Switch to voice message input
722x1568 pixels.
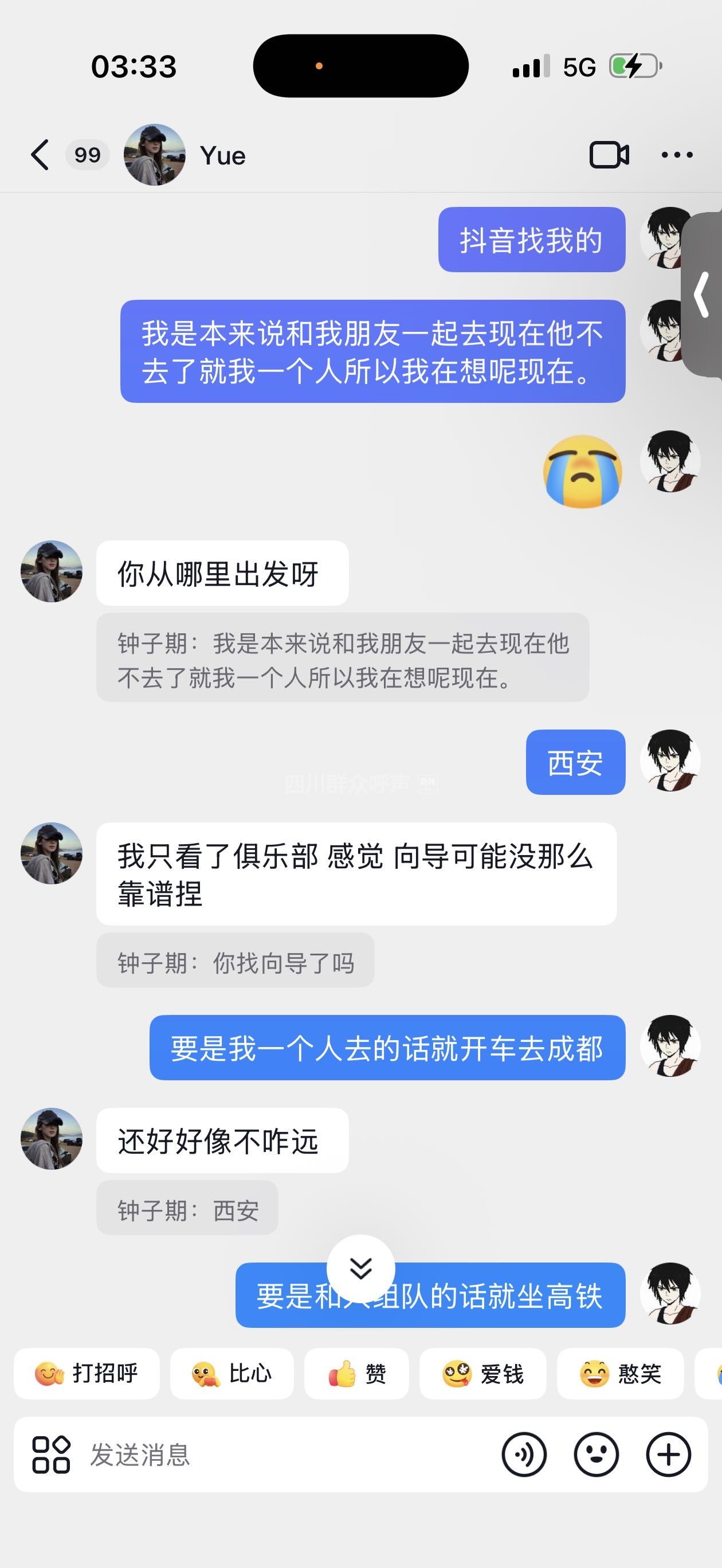coord(524,1455)
